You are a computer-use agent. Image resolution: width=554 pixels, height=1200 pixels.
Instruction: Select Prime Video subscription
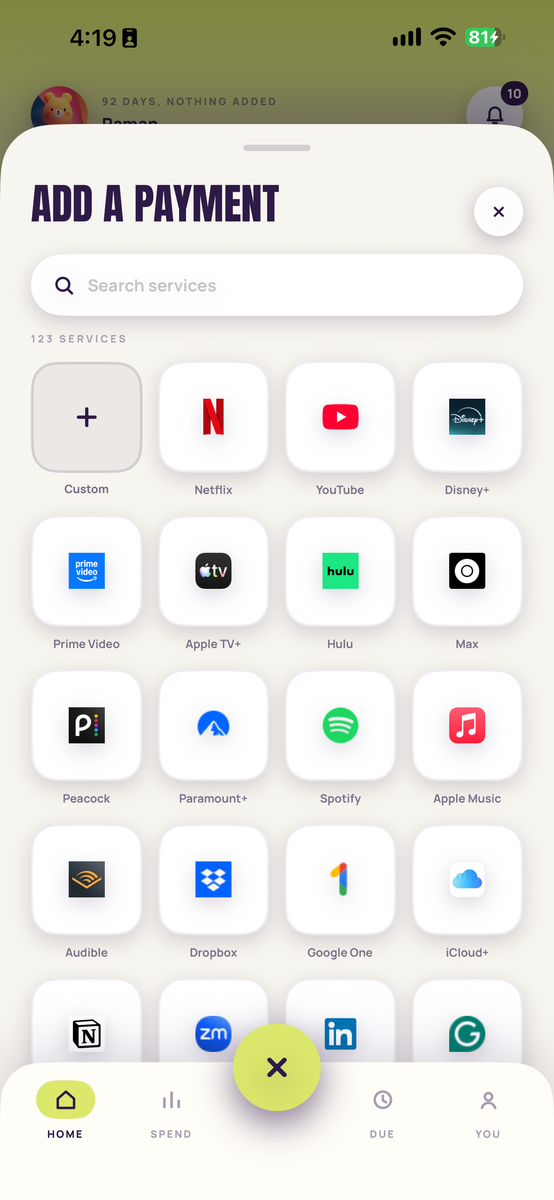click(x=87, y=571)
